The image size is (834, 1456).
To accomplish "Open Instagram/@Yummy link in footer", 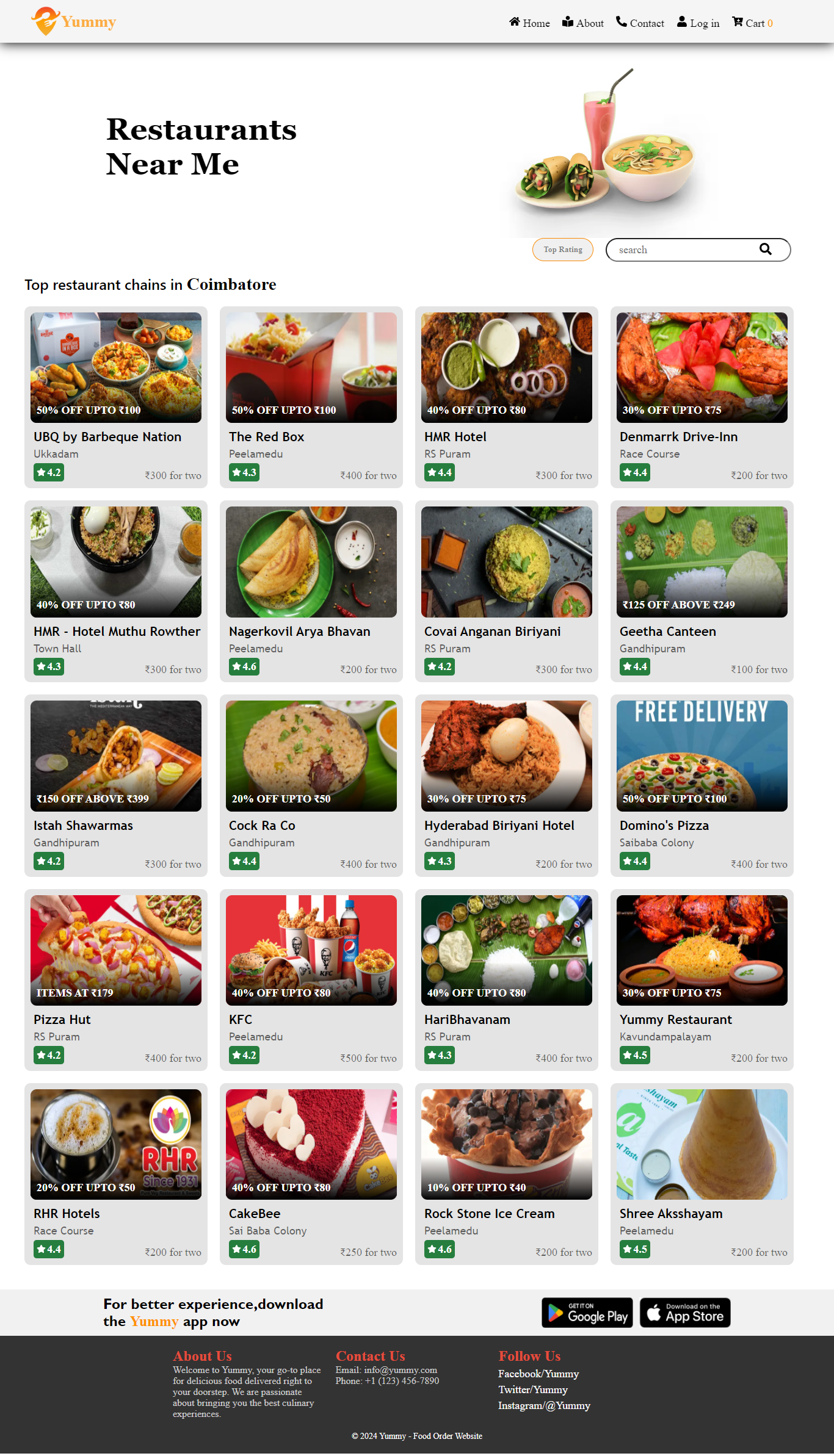I will coord(544,1406).
